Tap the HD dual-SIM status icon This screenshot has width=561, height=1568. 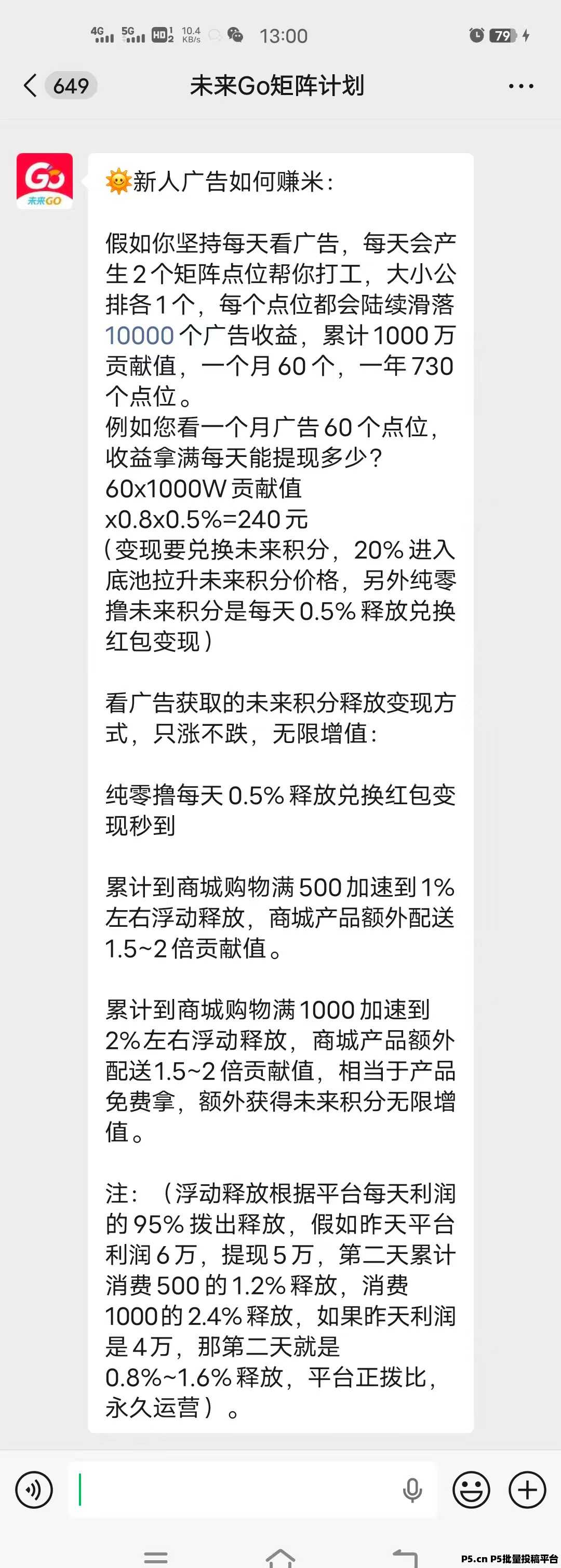pyautogui.click(x=162, y=35)
